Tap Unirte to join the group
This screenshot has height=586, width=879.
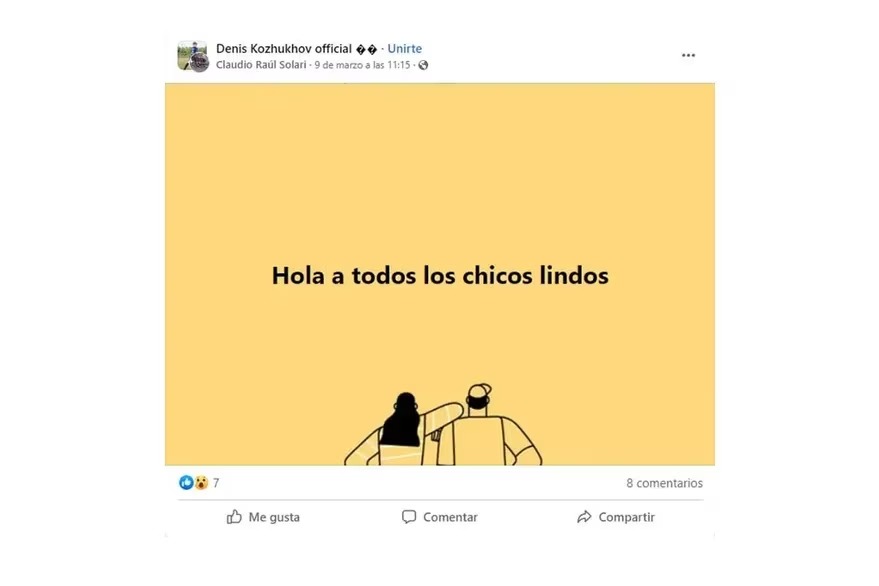404,49
